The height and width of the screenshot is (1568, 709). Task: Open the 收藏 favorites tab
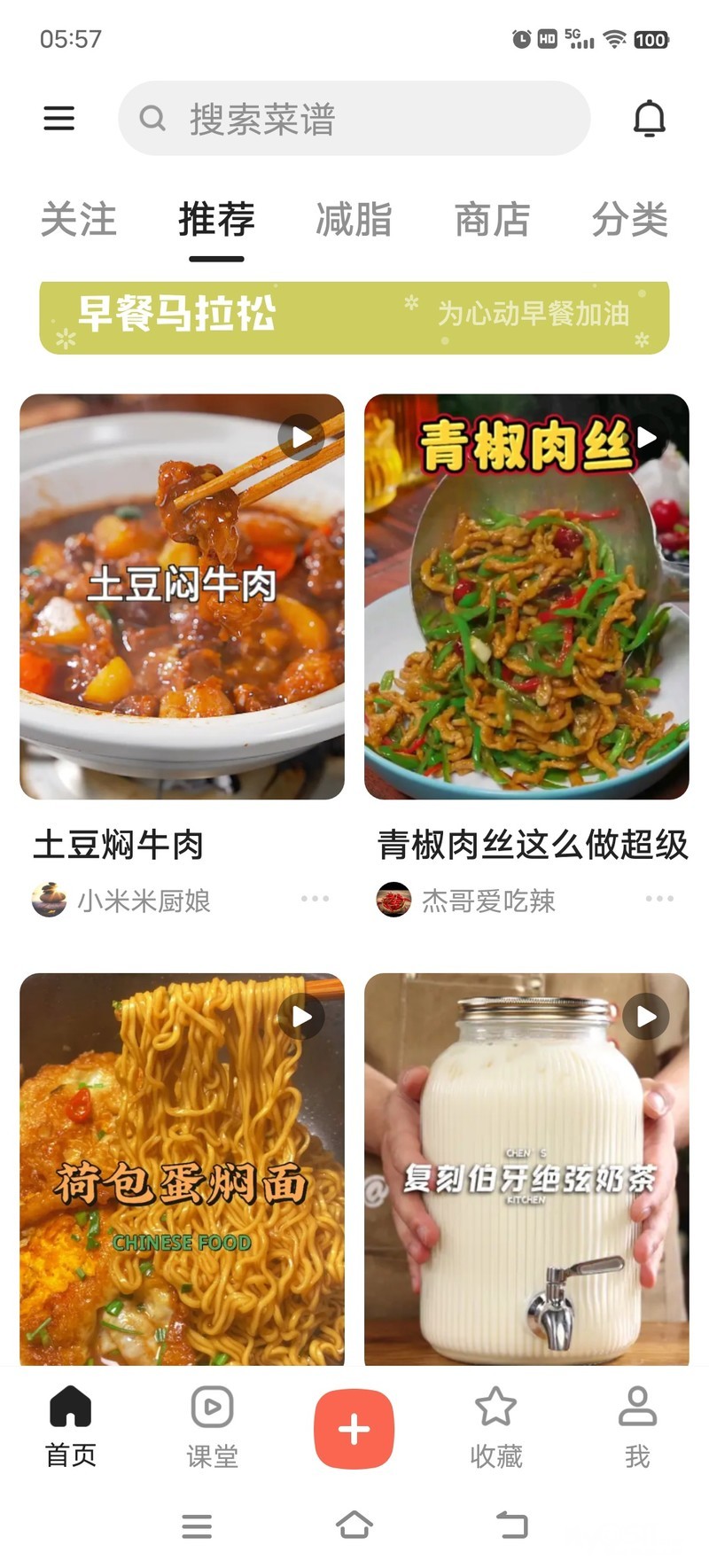[x=495, y=1427]
